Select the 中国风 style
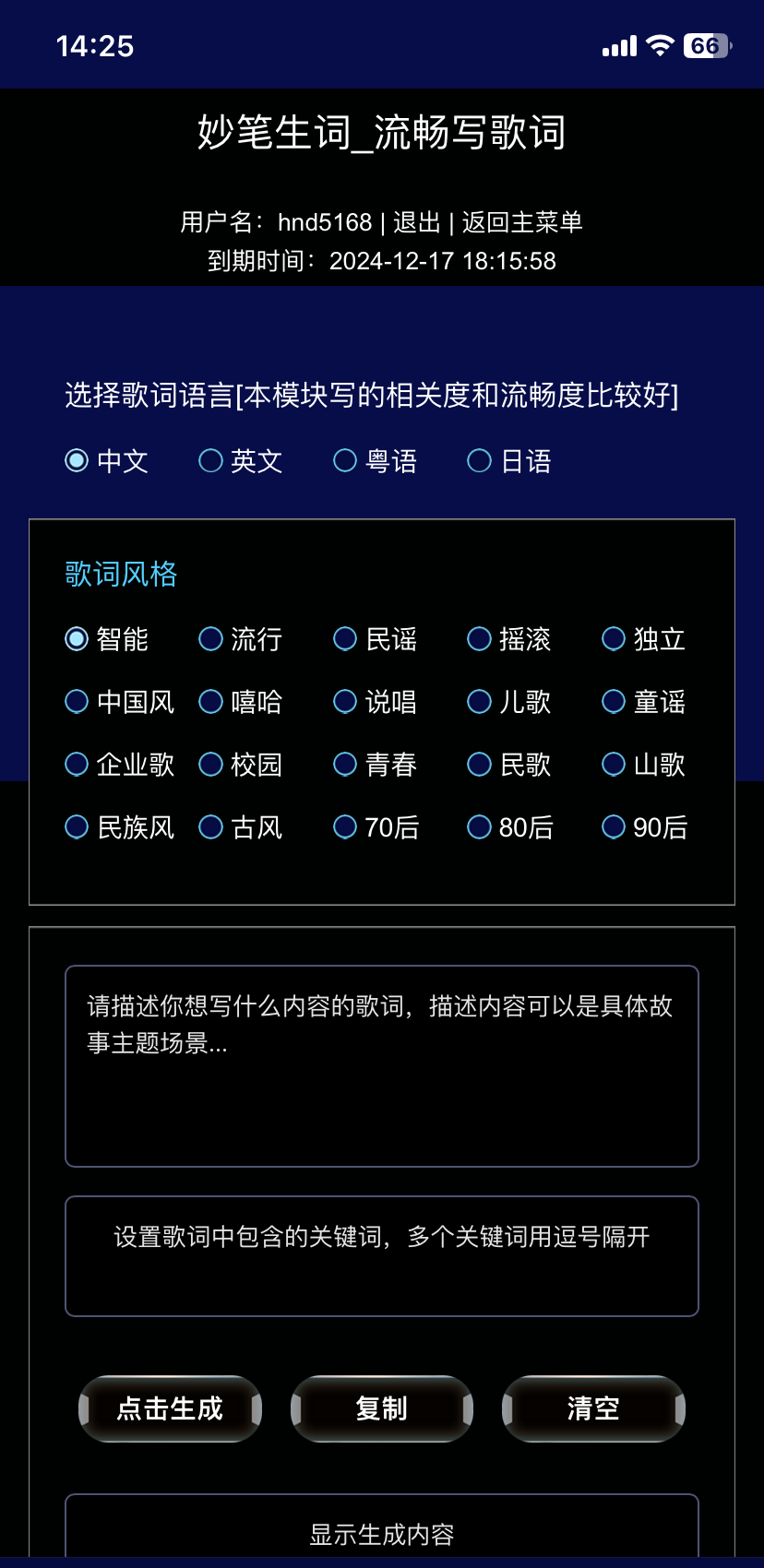Image resolution: width=764 pixels, height=1568 pixels. click(x=120, y=702)
